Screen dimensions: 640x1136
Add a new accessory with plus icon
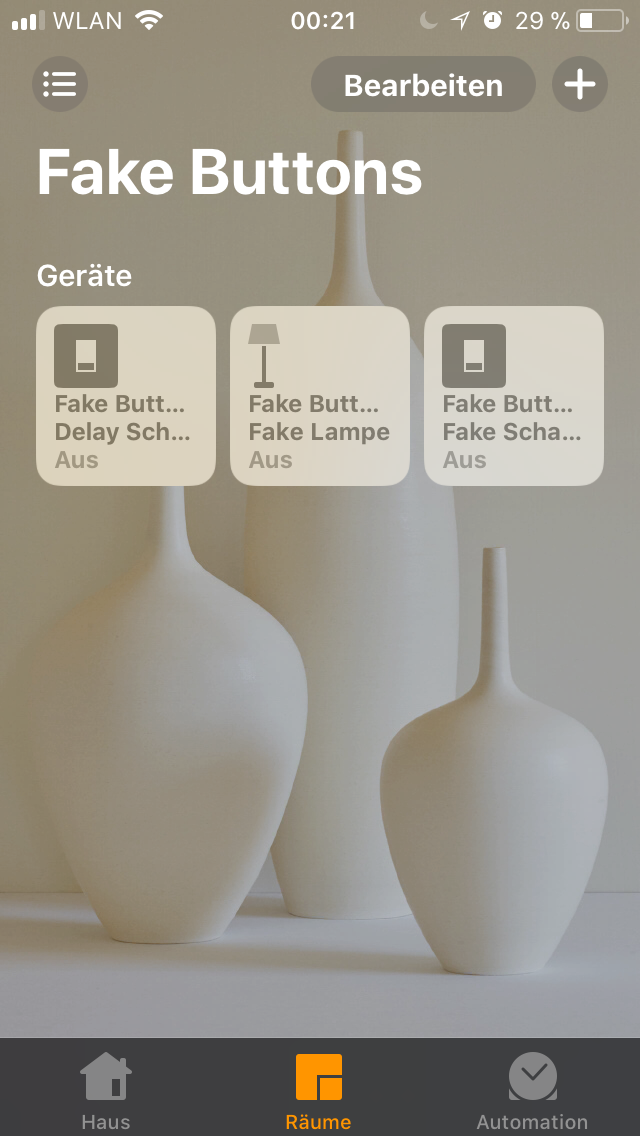pyautogui.click(x=579, y=84)
